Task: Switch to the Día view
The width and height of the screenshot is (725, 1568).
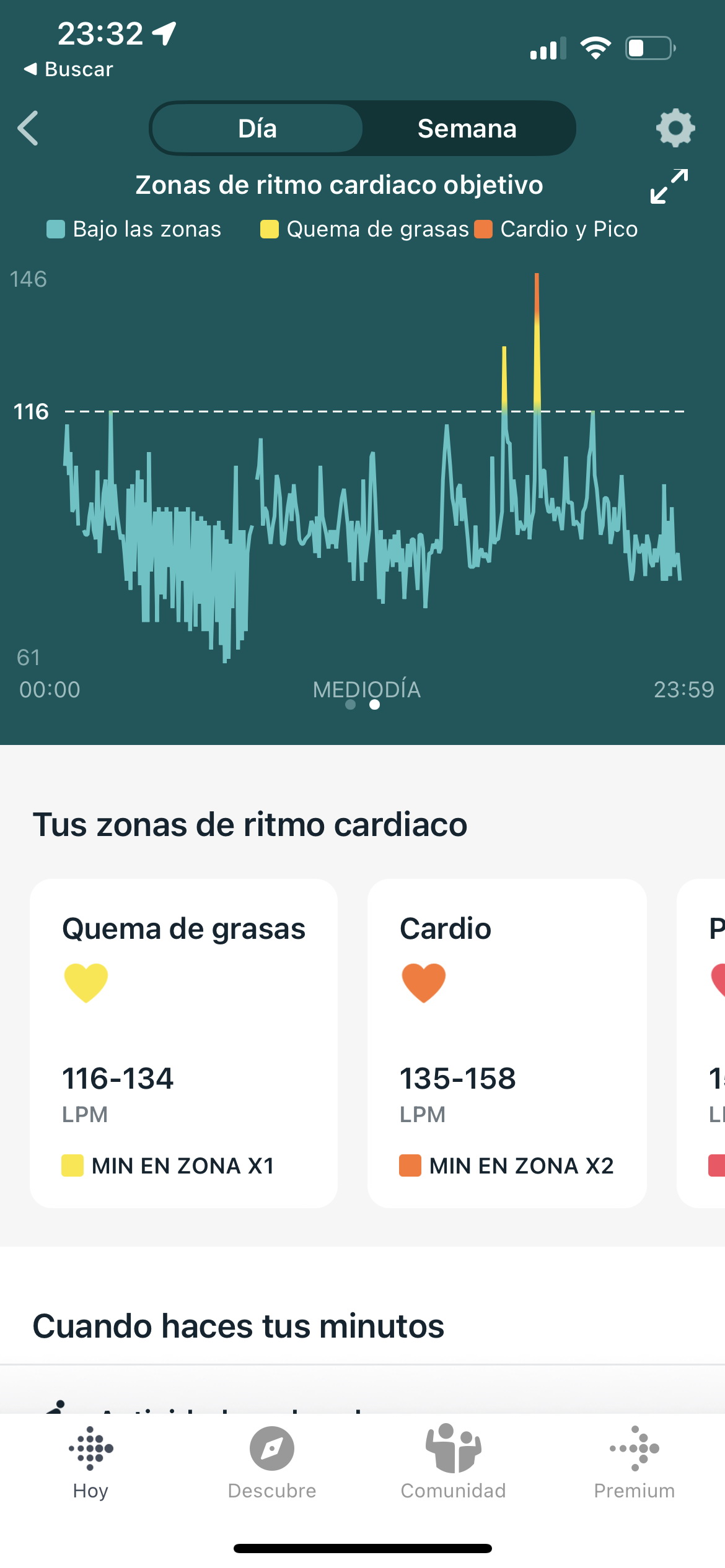Action: 257,128
